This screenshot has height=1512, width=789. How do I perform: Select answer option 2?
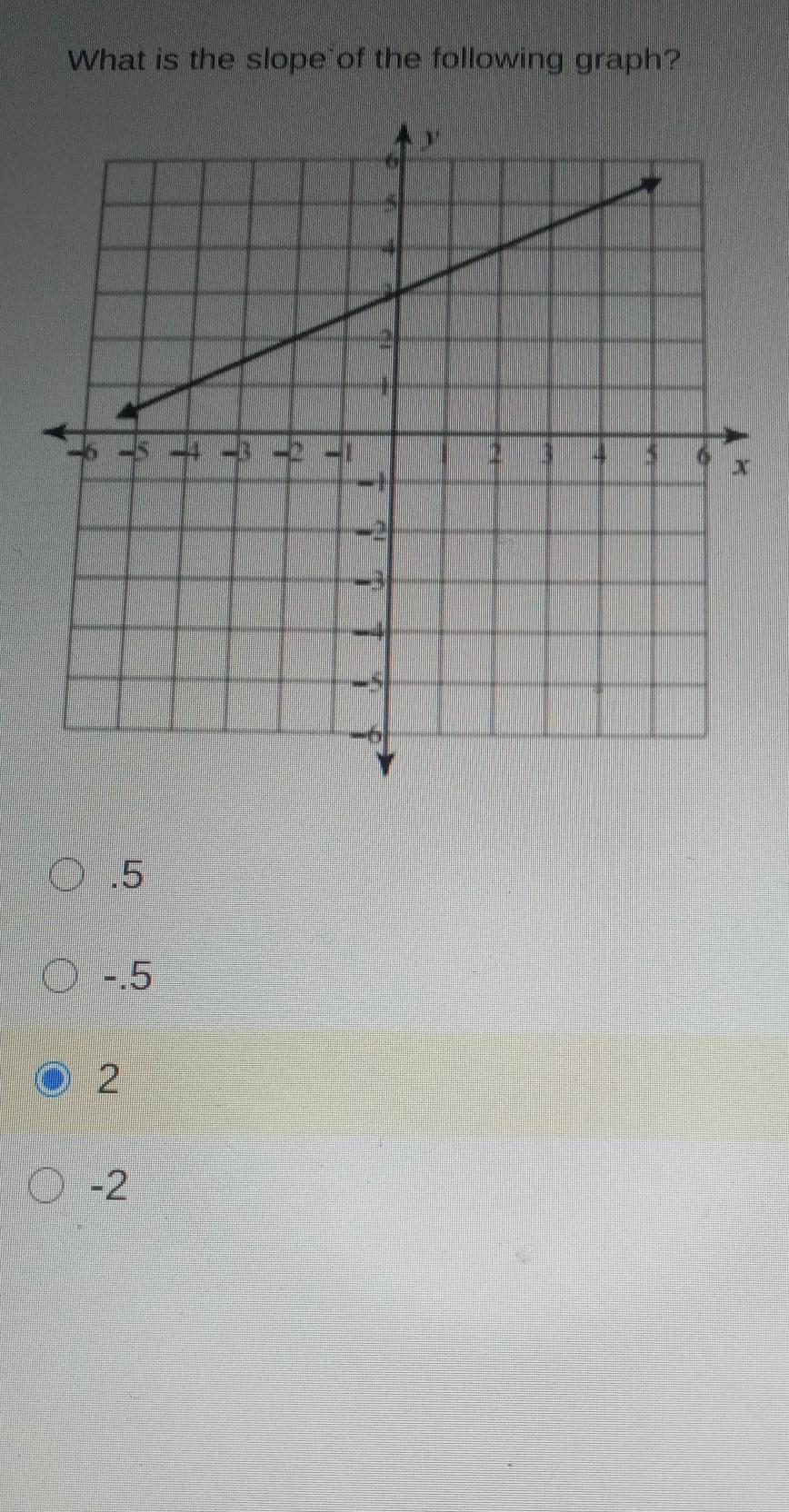[x=53, y=1079]
